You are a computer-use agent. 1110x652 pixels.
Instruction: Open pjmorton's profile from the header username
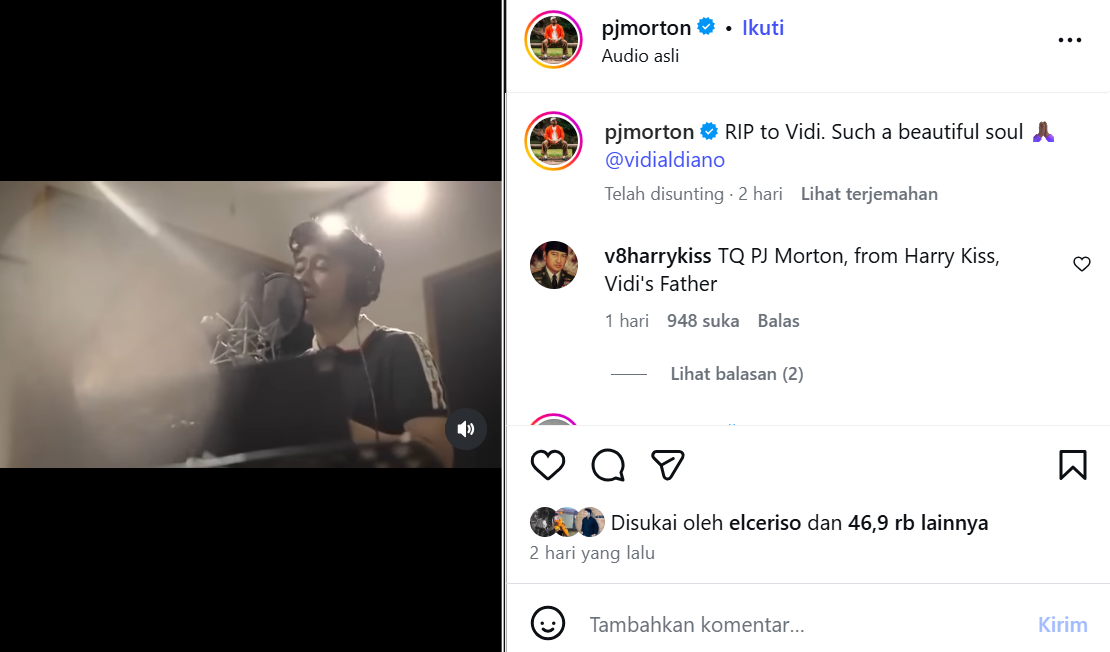tap(647, 28)
